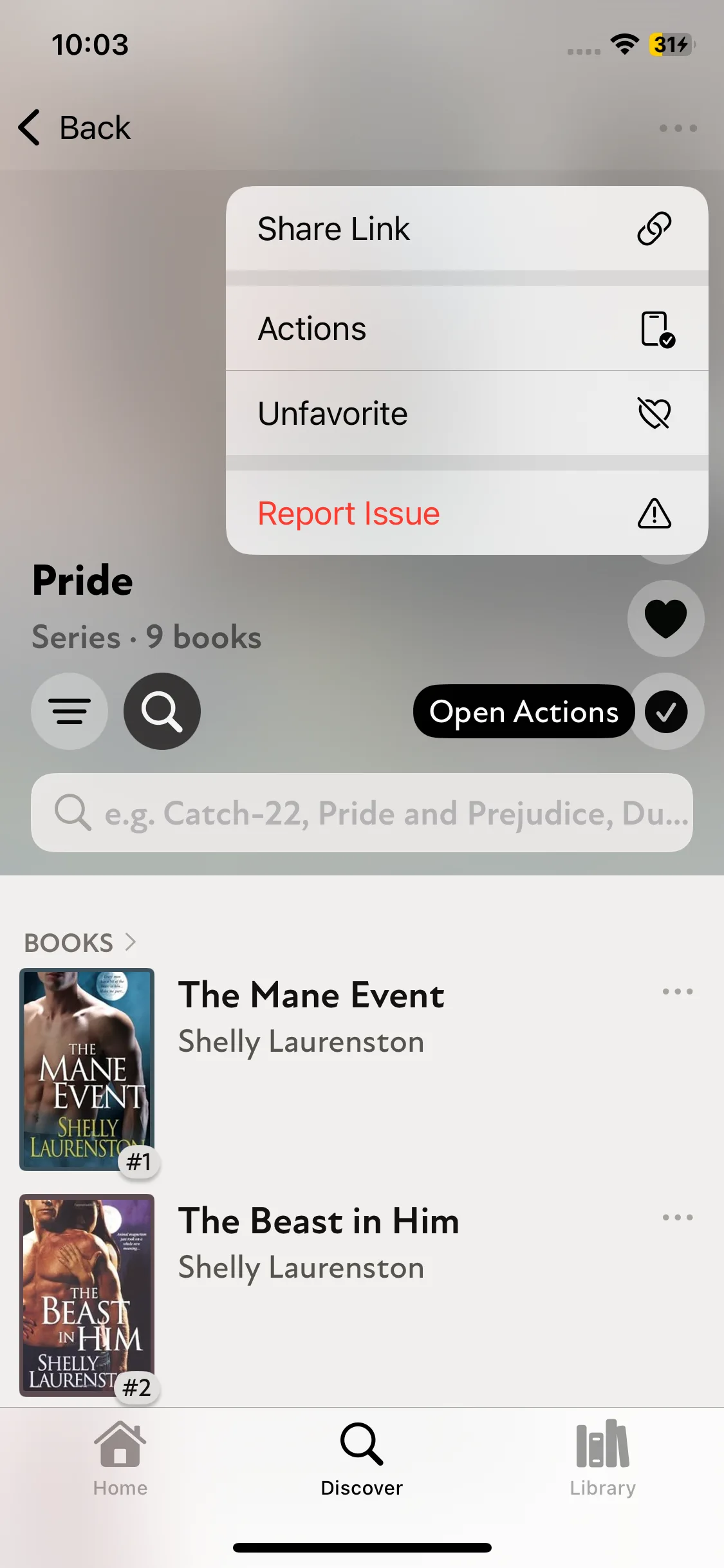Switch to the Library tab
Image resolution: width=724 pixels, height=1568 pixels.
603,1458
